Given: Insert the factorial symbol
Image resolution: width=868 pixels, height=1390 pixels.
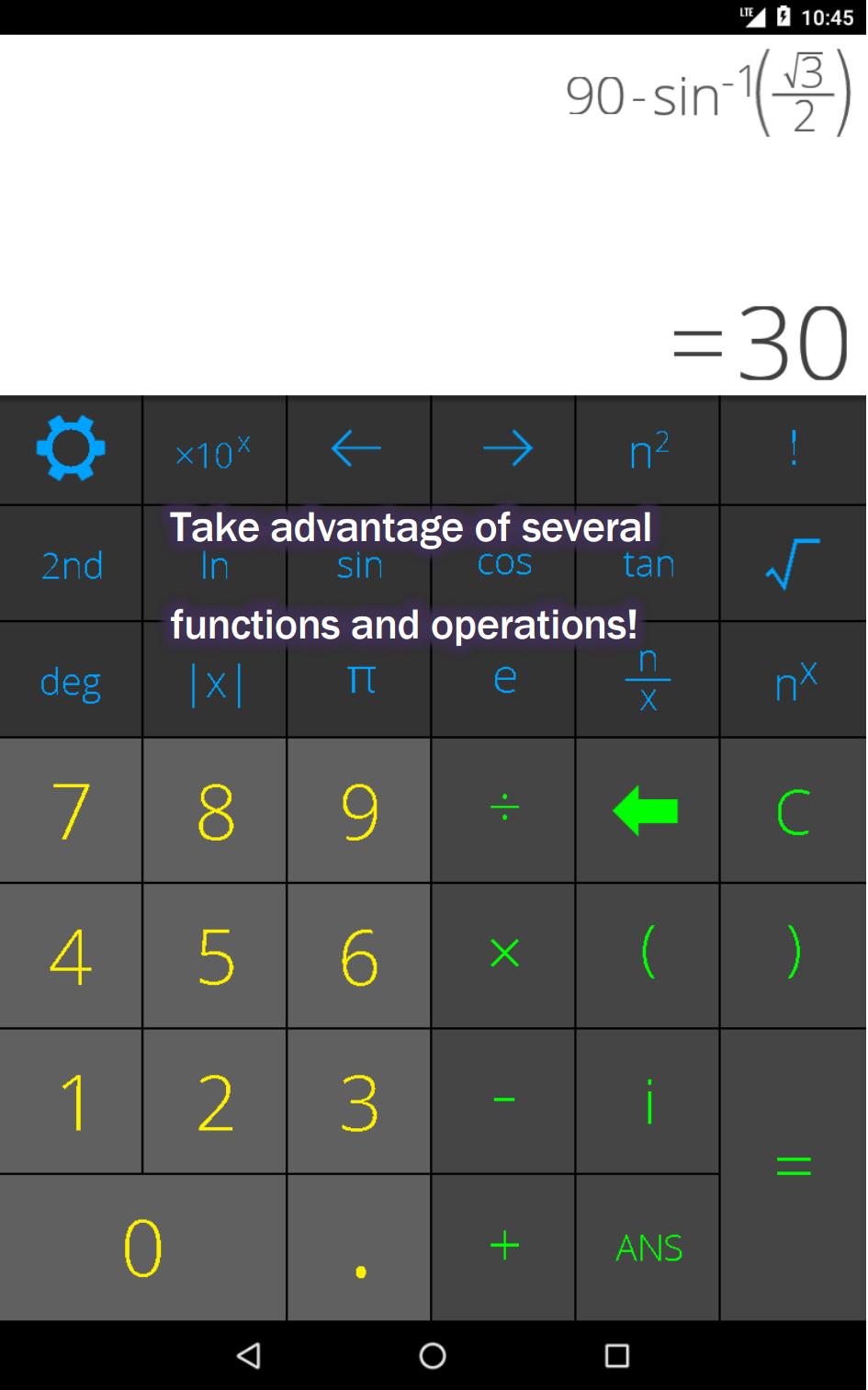Looking at the screenshot, I should tap(794, 449).
